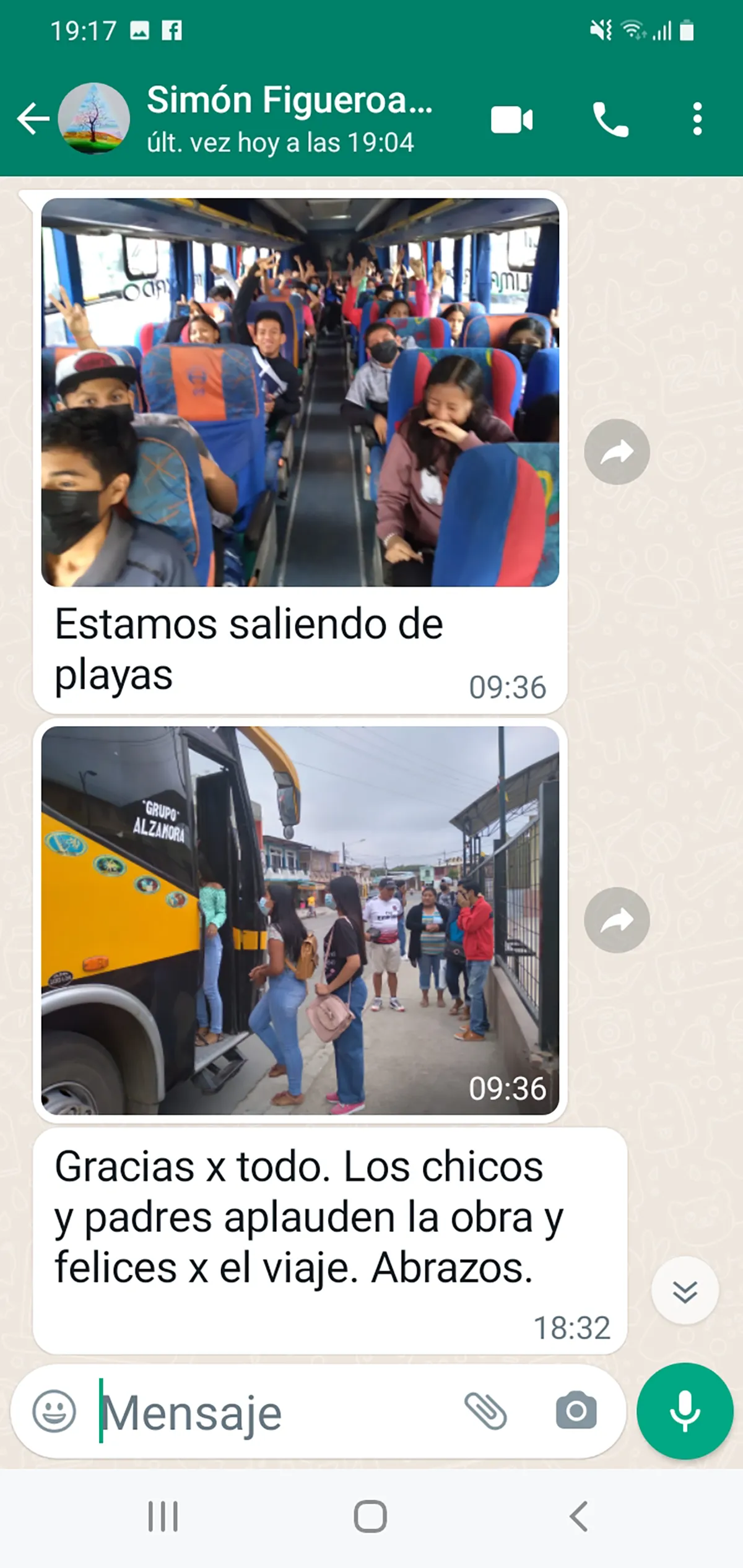Open the photo of people boarding the bus
Screen dimensions: 743x1568
pos(300,920)
